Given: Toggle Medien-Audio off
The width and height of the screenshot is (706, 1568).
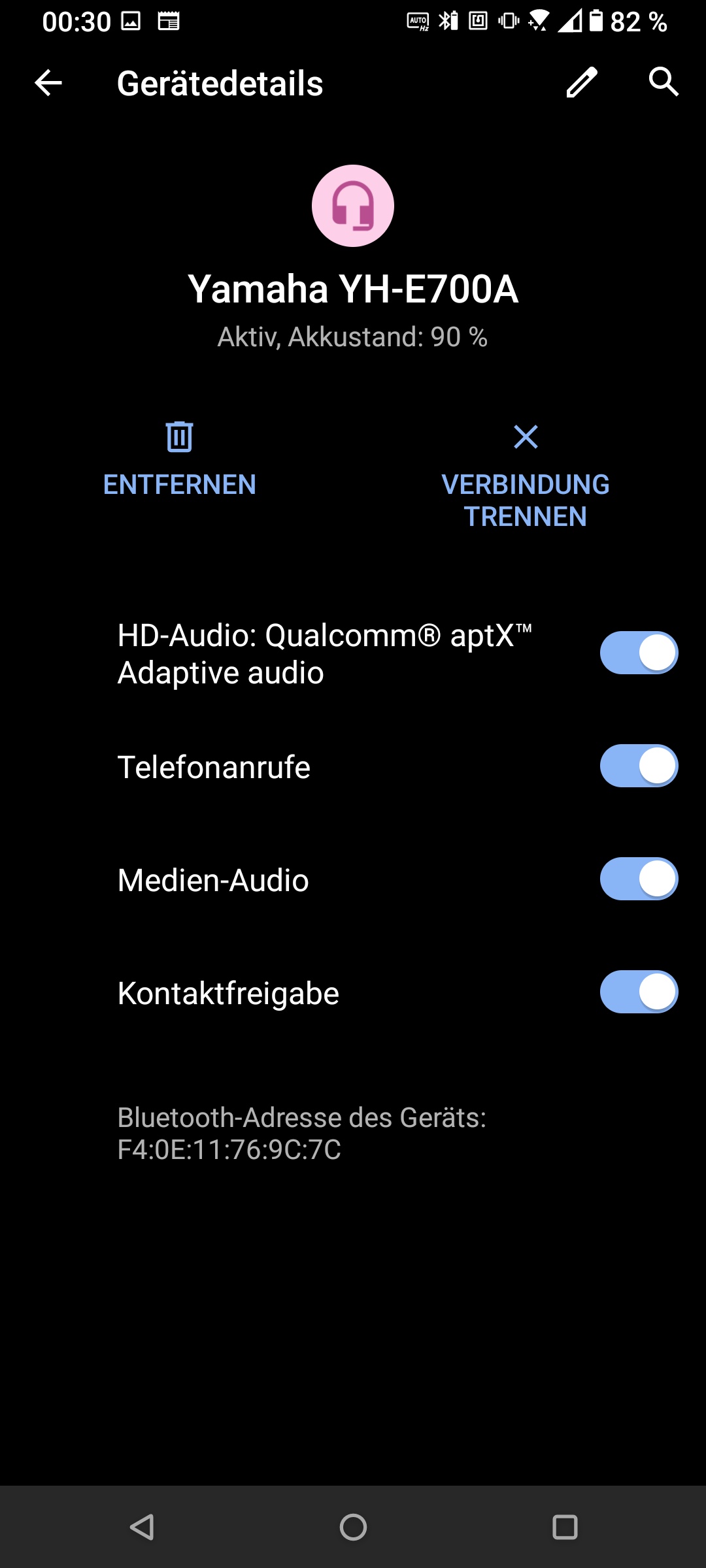Looking at the screenshot, I should pos(639,879).
